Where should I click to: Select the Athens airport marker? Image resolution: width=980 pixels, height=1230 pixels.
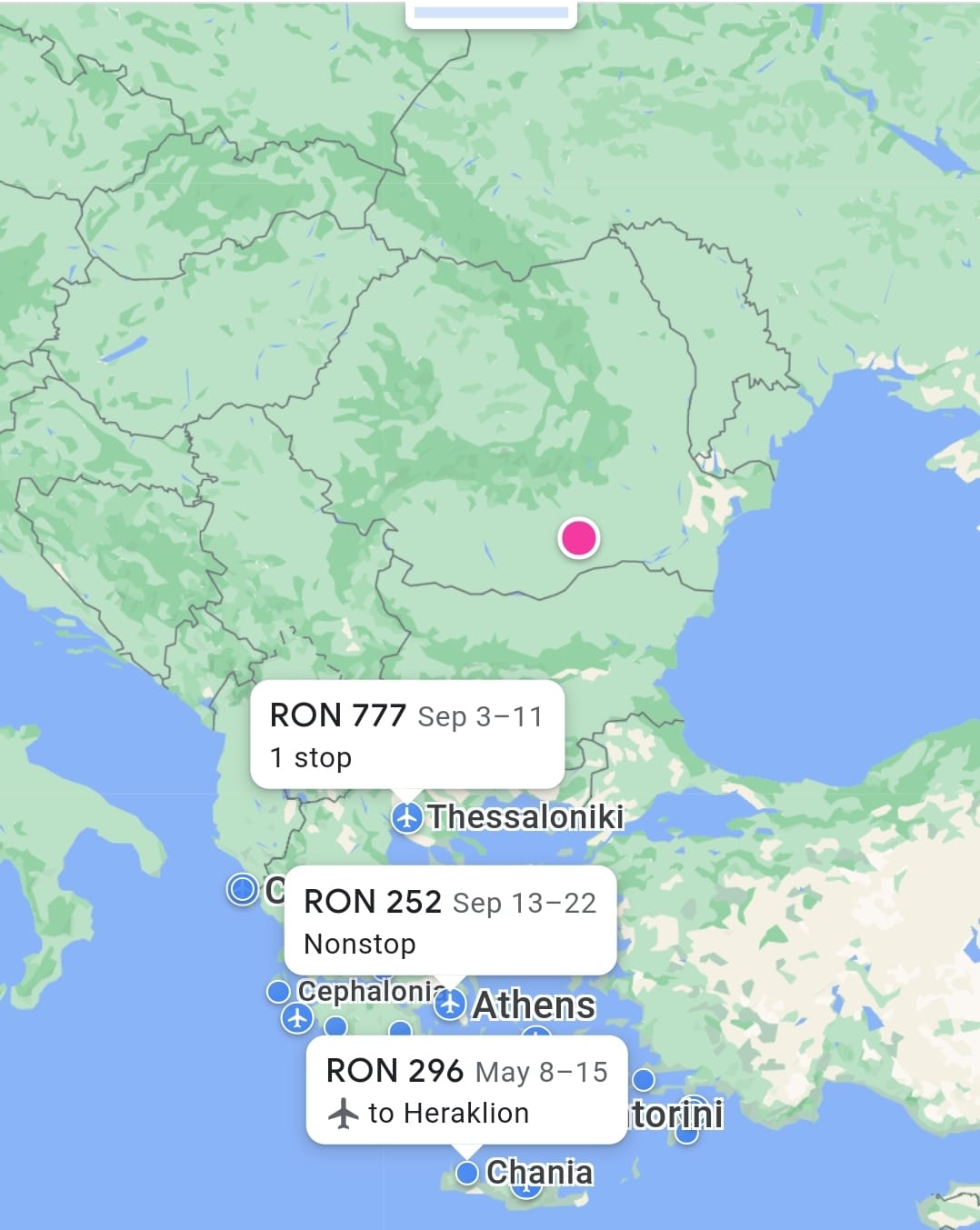450,1005
